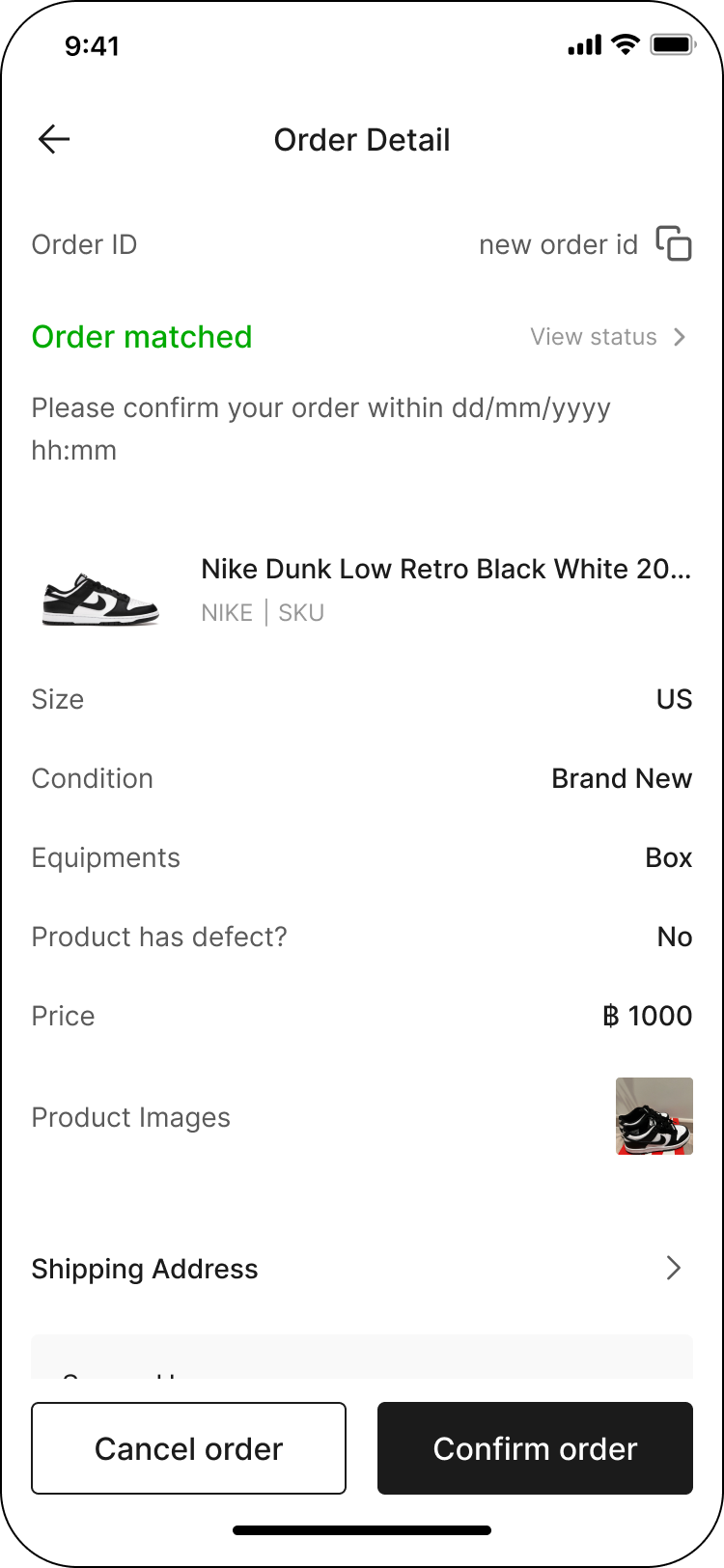Image resolution: width=724 pixels, height=1568 pixels.
Task: Select the SKU label under the product name
Action: (x=300, y=612)
